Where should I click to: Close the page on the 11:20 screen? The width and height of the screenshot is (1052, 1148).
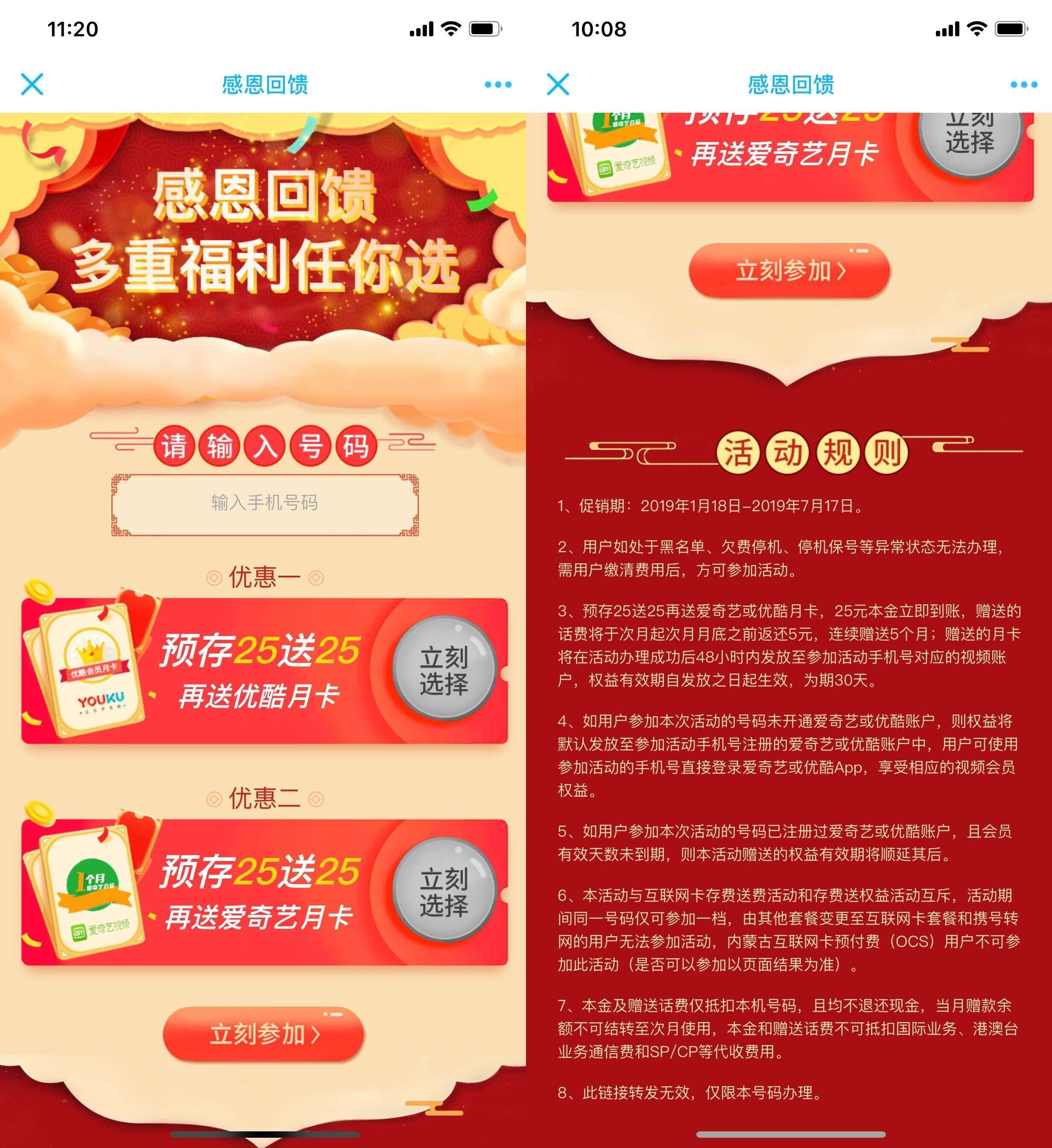click(x=32, y=84)
